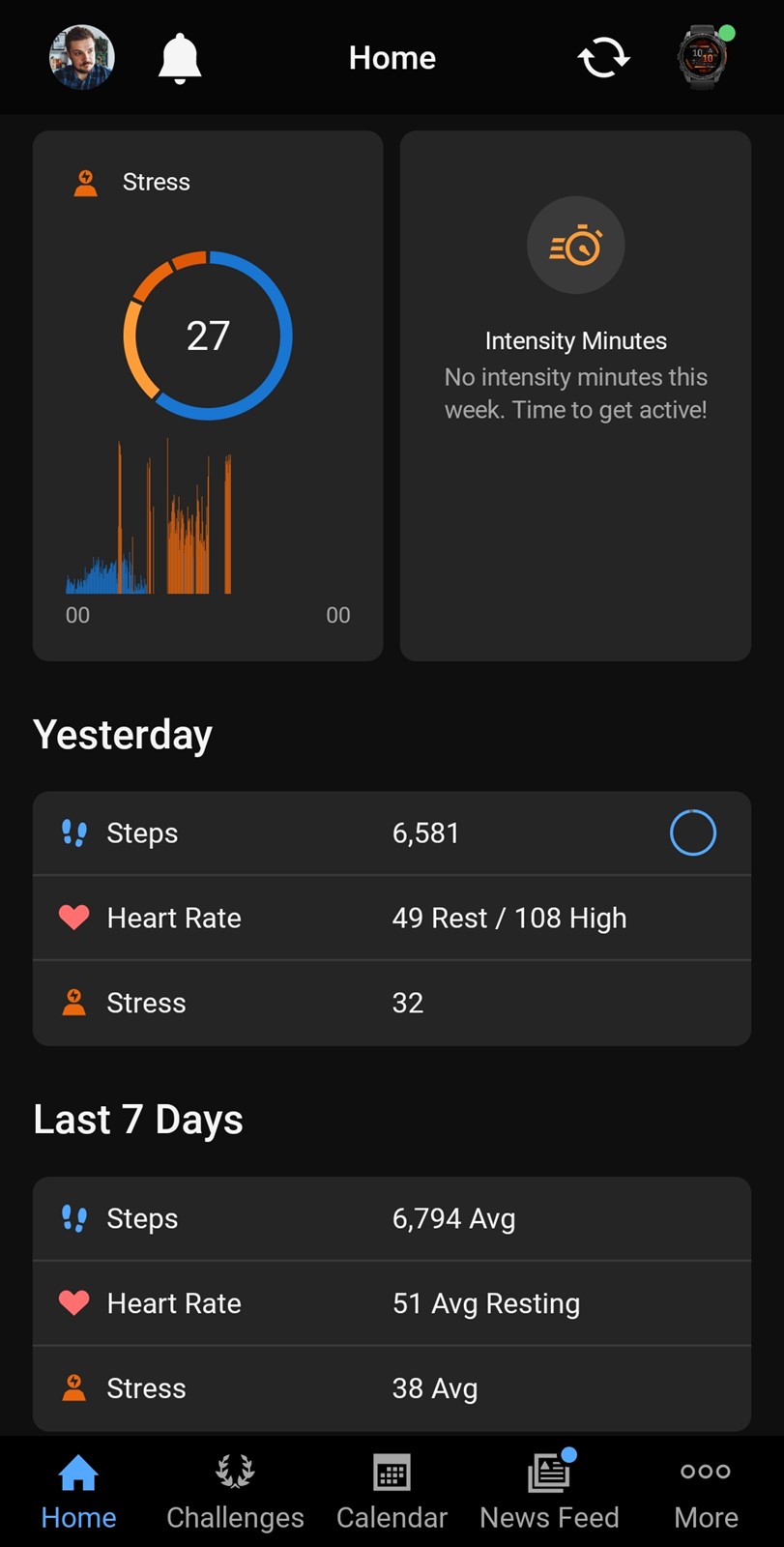Open Last 7 Days Heart Rate row
This screenshot has height=1547, width=784.
[x=392, y=1303]
